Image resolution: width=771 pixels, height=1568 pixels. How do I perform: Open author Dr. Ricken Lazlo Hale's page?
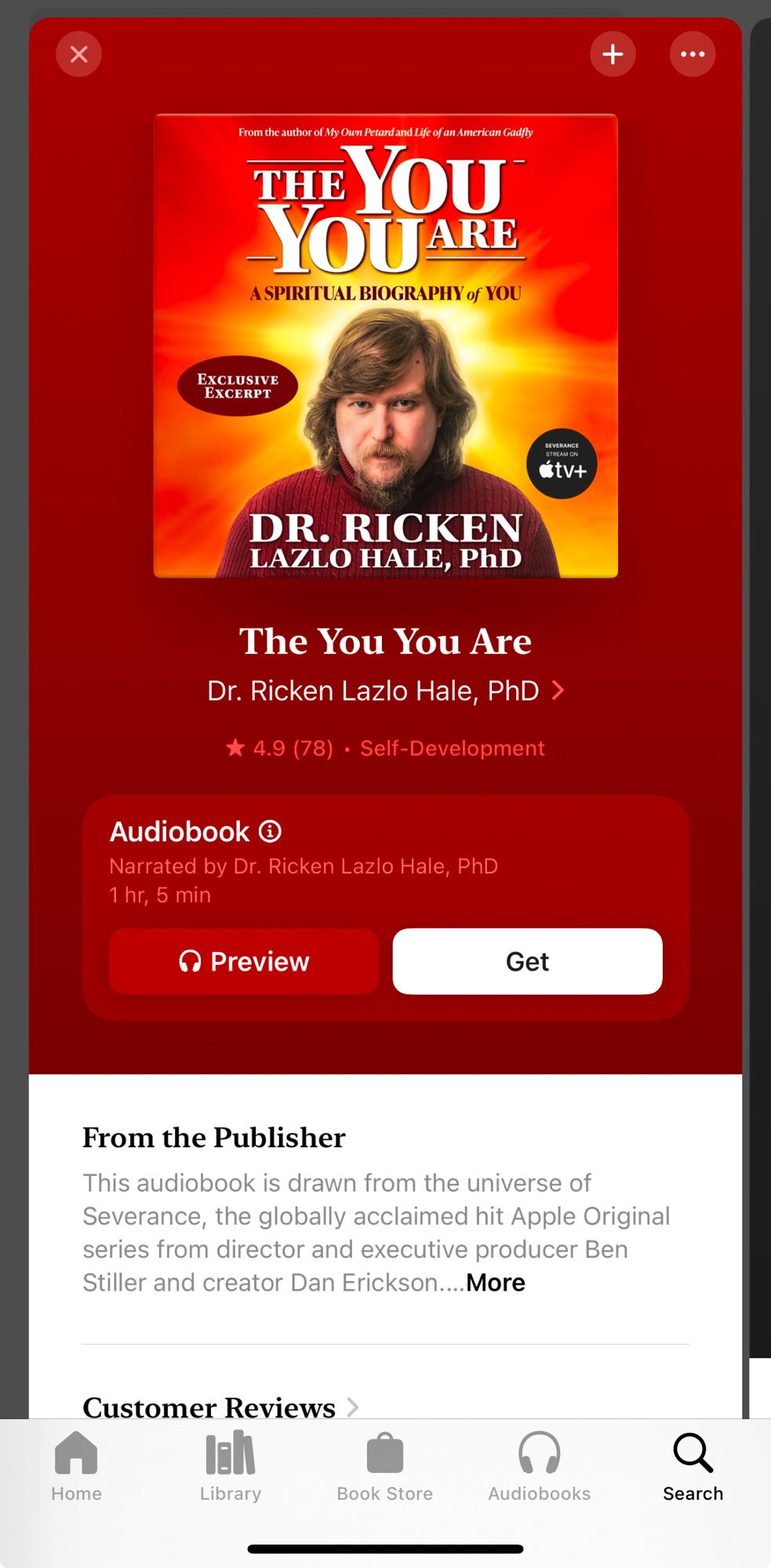point(384,691)
